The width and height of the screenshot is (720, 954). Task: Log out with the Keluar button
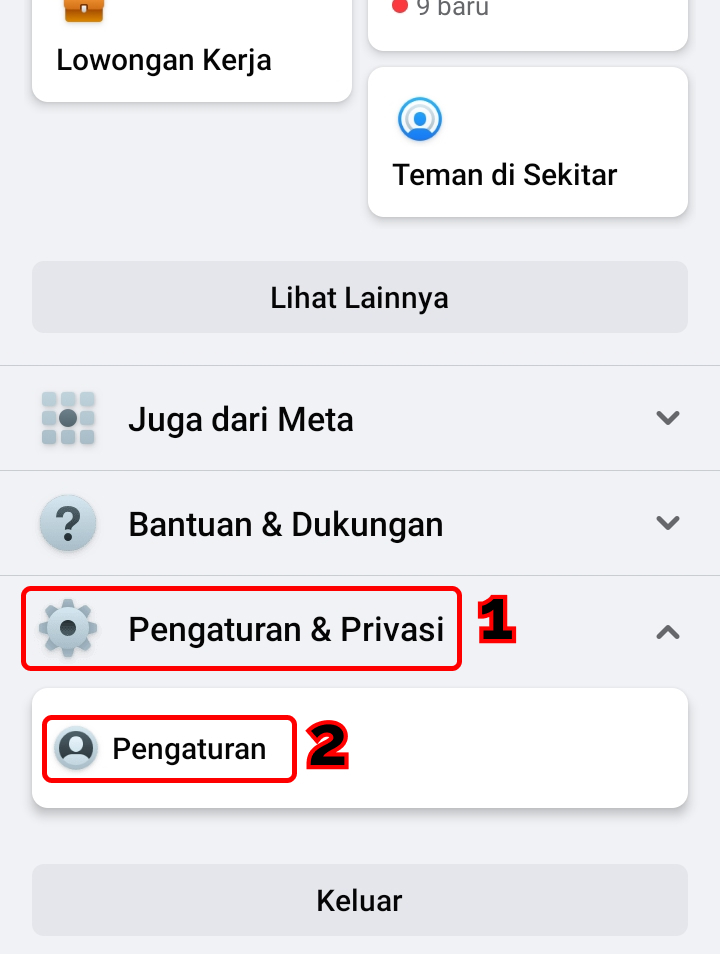359,900
